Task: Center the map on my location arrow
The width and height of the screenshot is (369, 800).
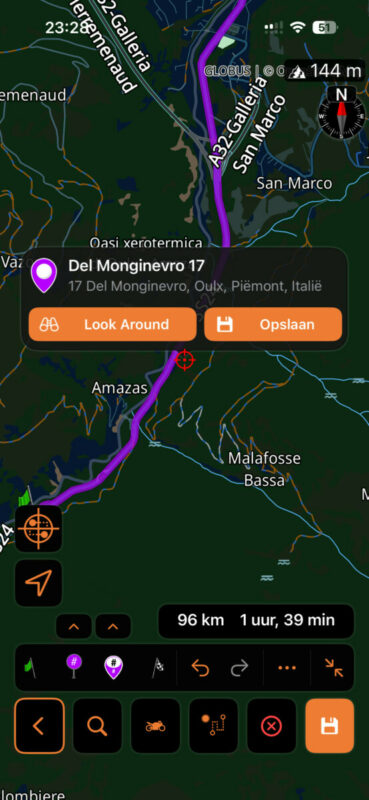Action: point(38,583)
